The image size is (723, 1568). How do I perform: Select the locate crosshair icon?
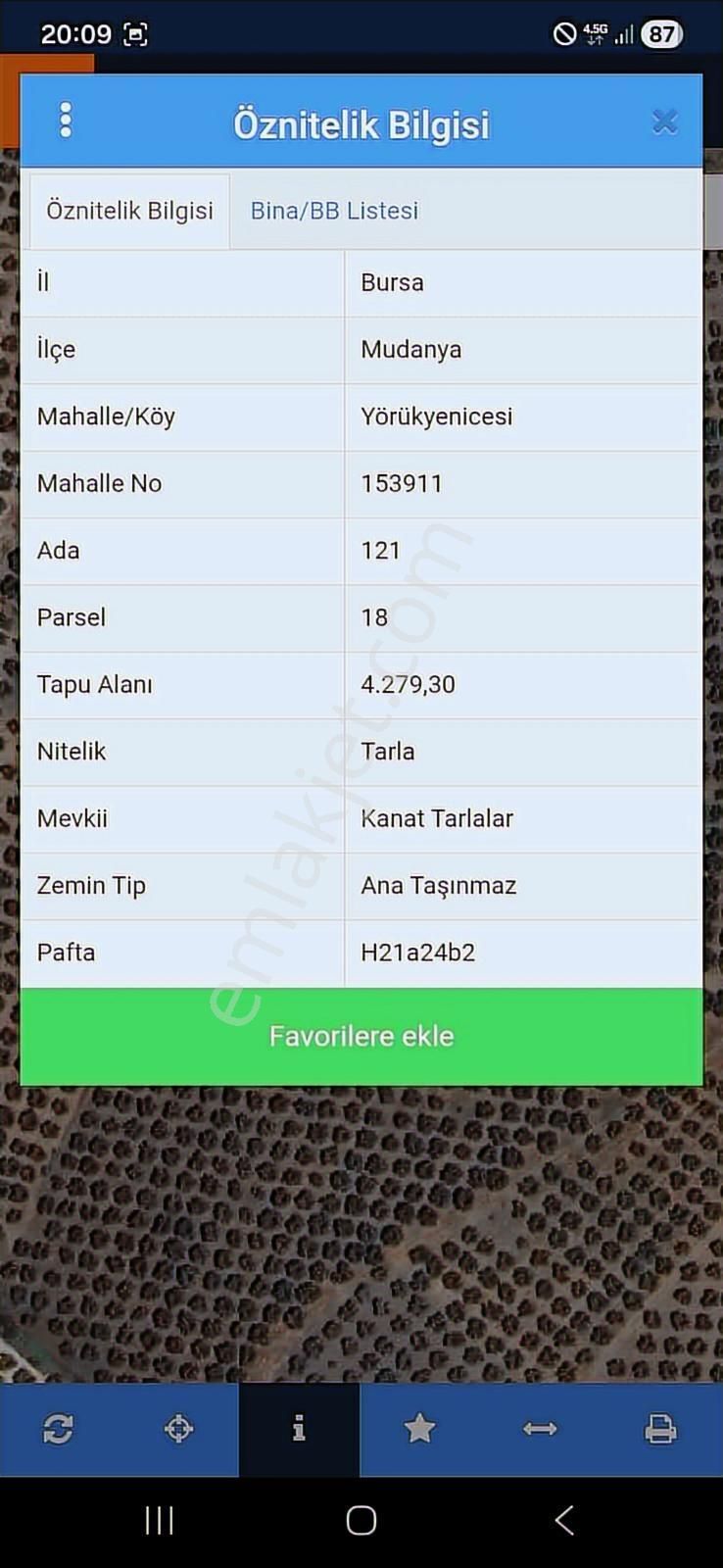(x=178, y=1429)
